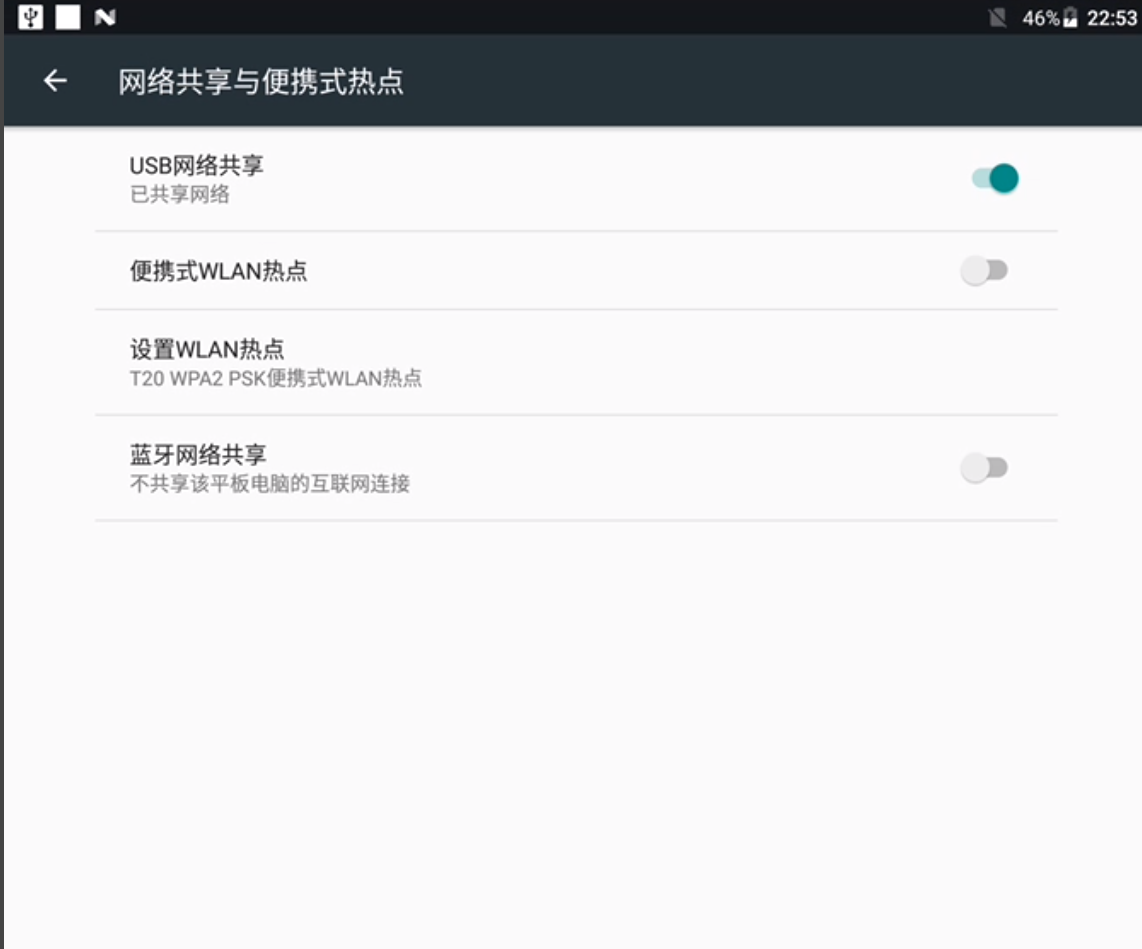
Task: Disable the USB网络共享 switch
Action: click(x=994, y=179)
